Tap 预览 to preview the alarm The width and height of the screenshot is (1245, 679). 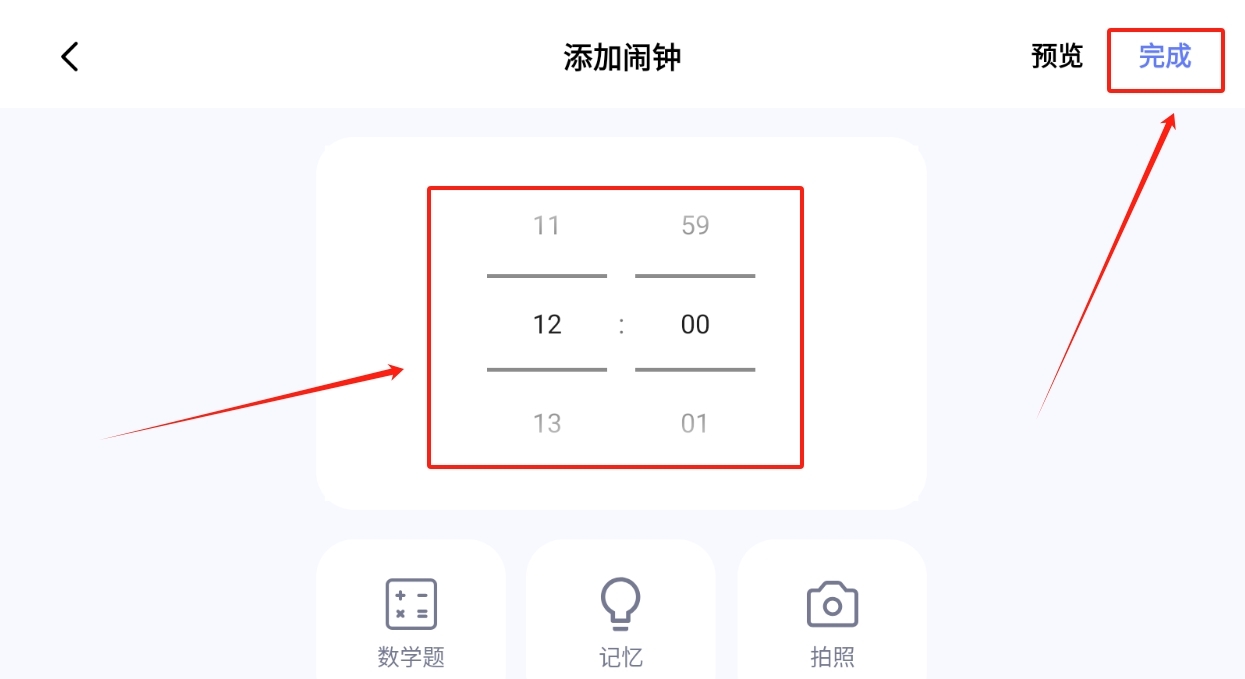coord(1057,57)
